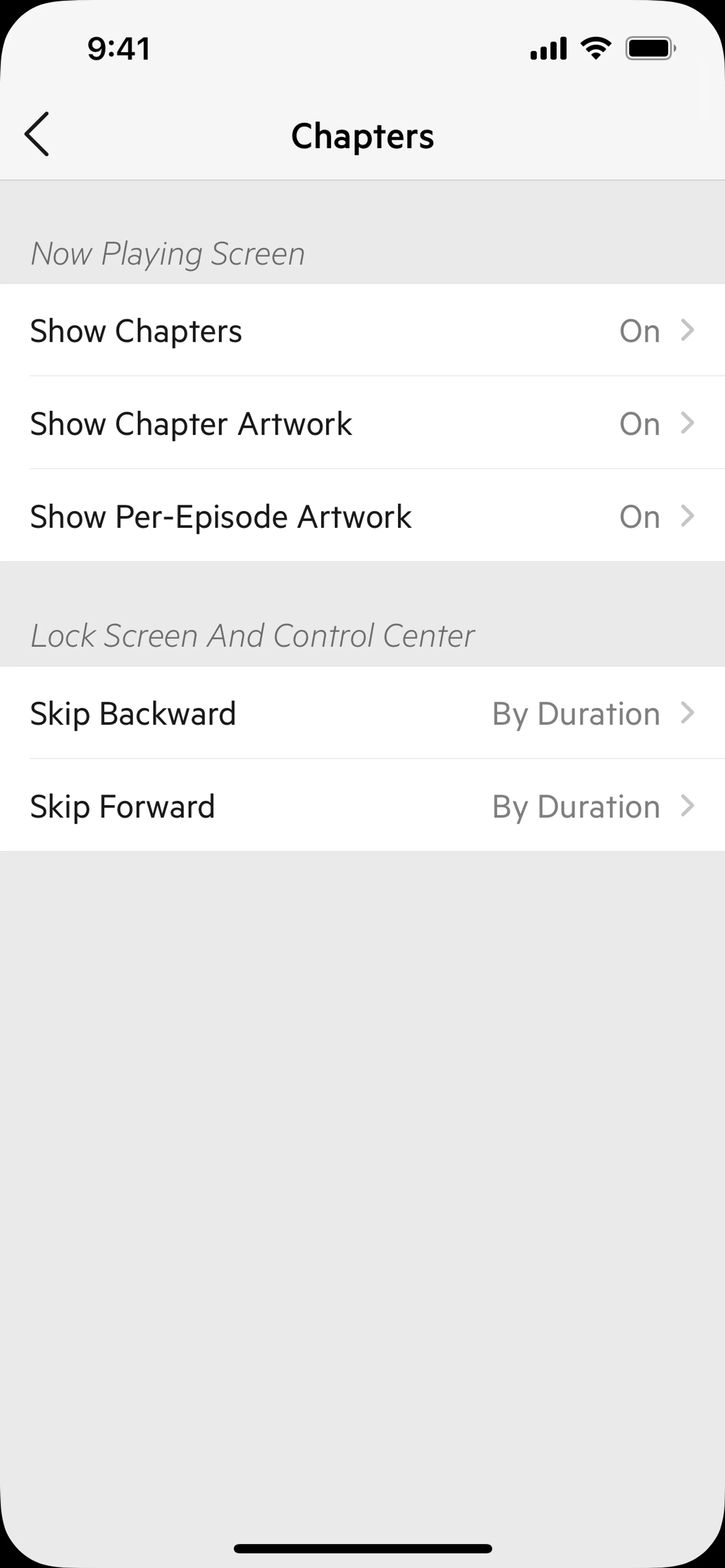Open Show Chapter Artwork option

pos(362,423)
